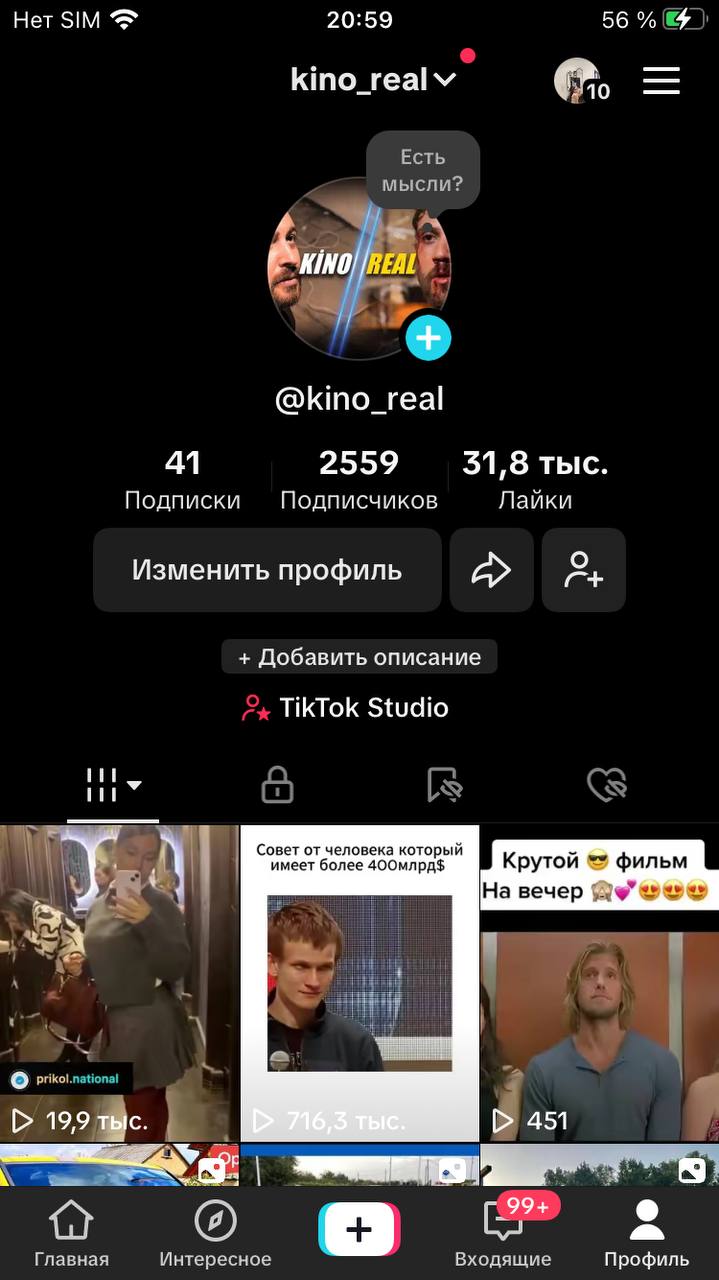Switch to the liked videos heart tab
Screen dimensions: 719x1280
[x=606, y=786]
